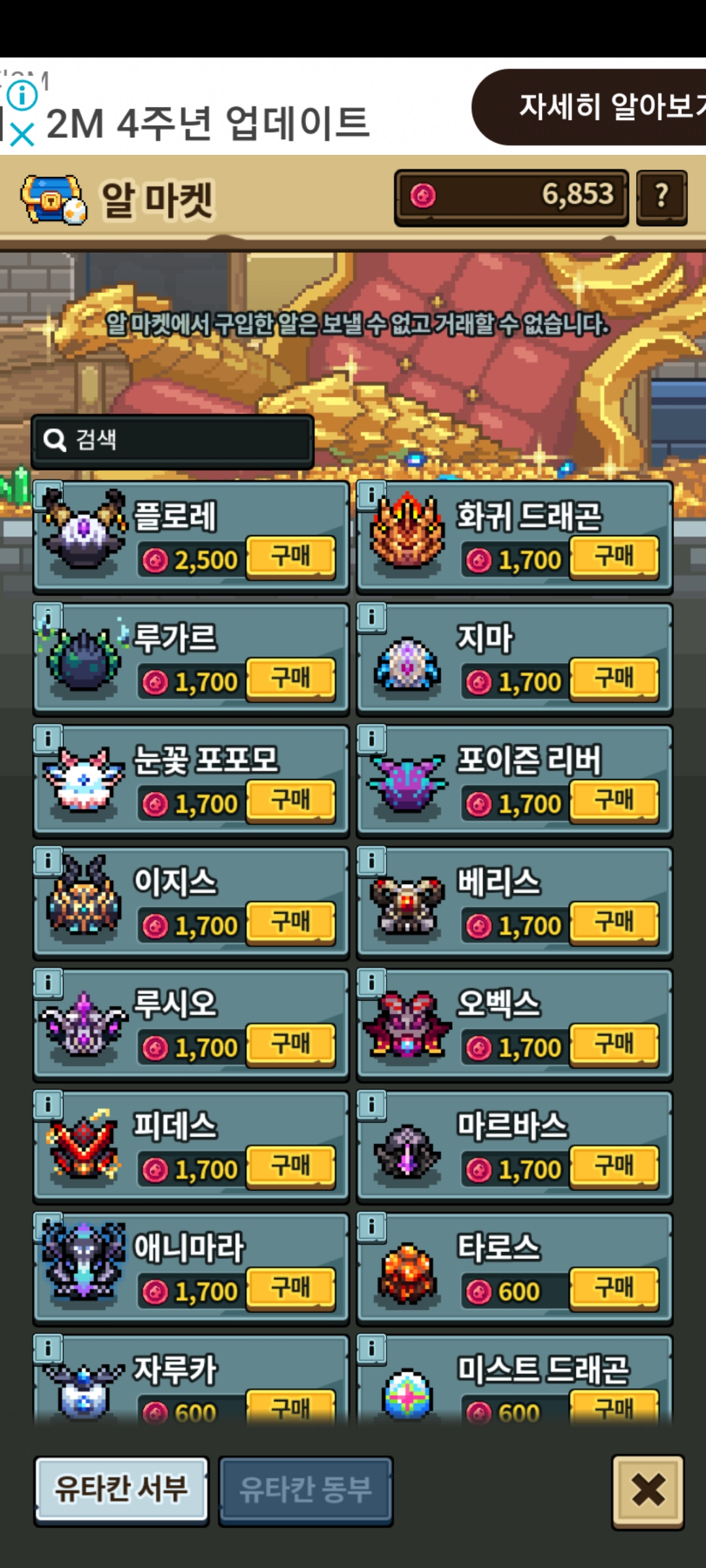The height and width of the screenshot is (1568, 706).
Task: View info for the 마르바스 egg
Action: [371, 1105]
